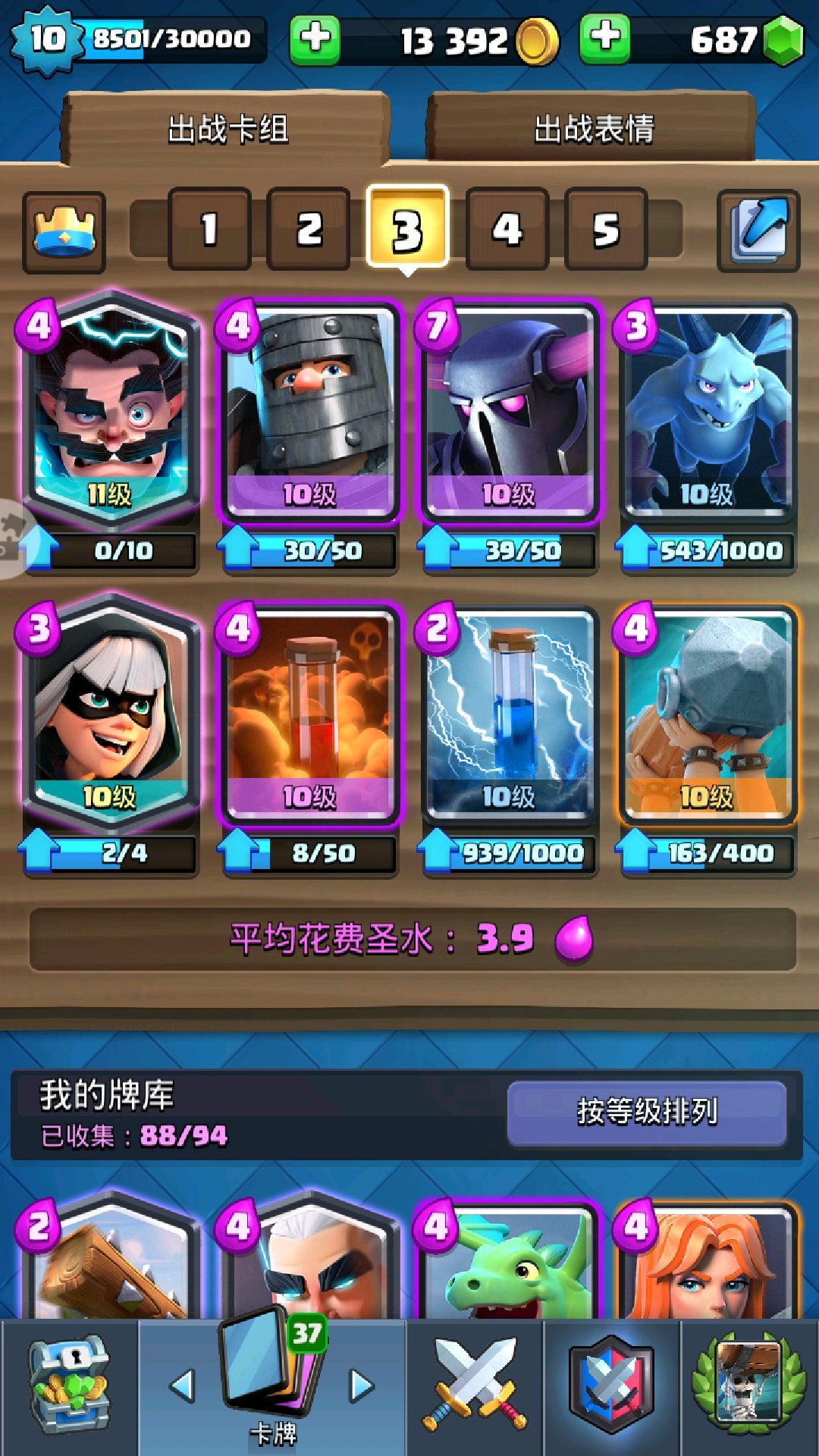Tap the green plus next to gold
Image resolution: width=819 pixels, height=1456 pixels.
click(315, 39)
